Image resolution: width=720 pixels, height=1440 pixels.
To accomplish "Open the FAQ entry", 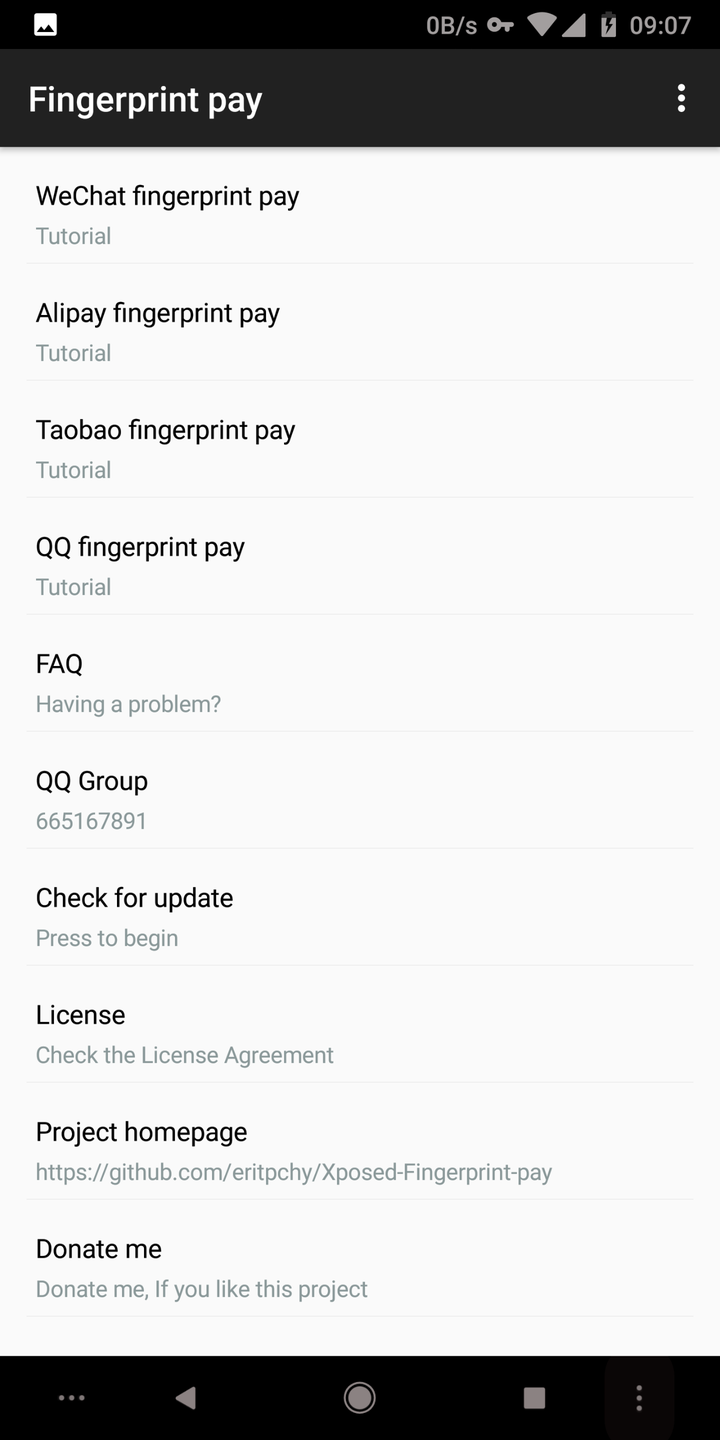I will pos(360,682).
